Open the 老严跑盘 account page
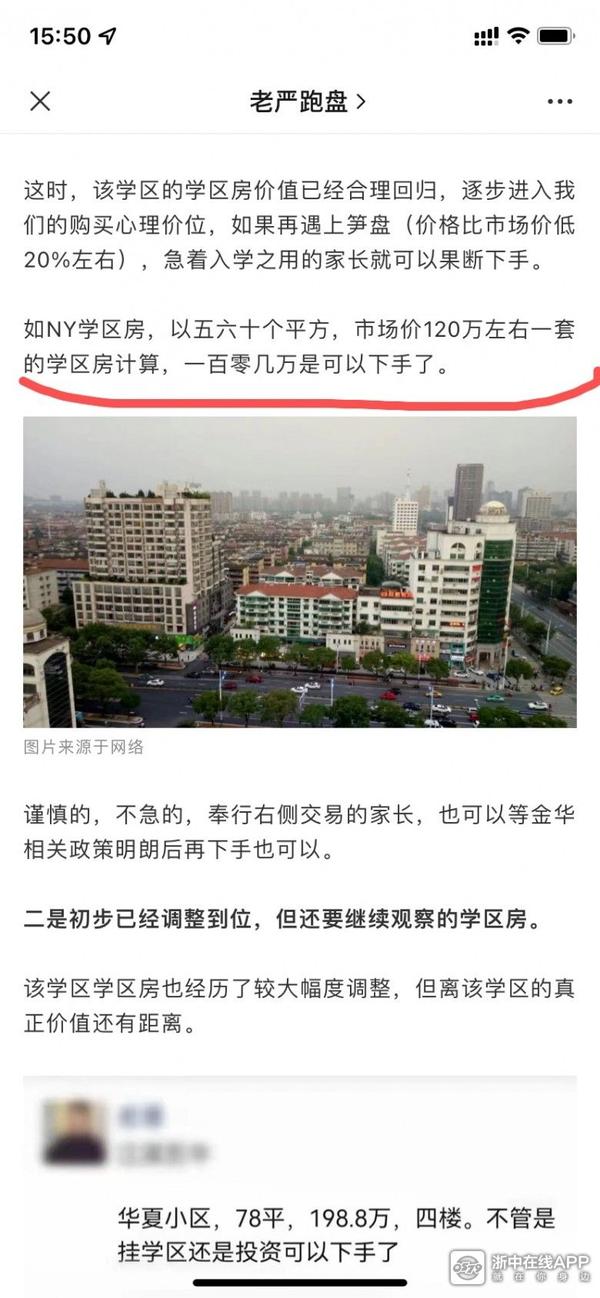Screen dimensions: 600x1298 pyautogui.click(x=307, y=101)
